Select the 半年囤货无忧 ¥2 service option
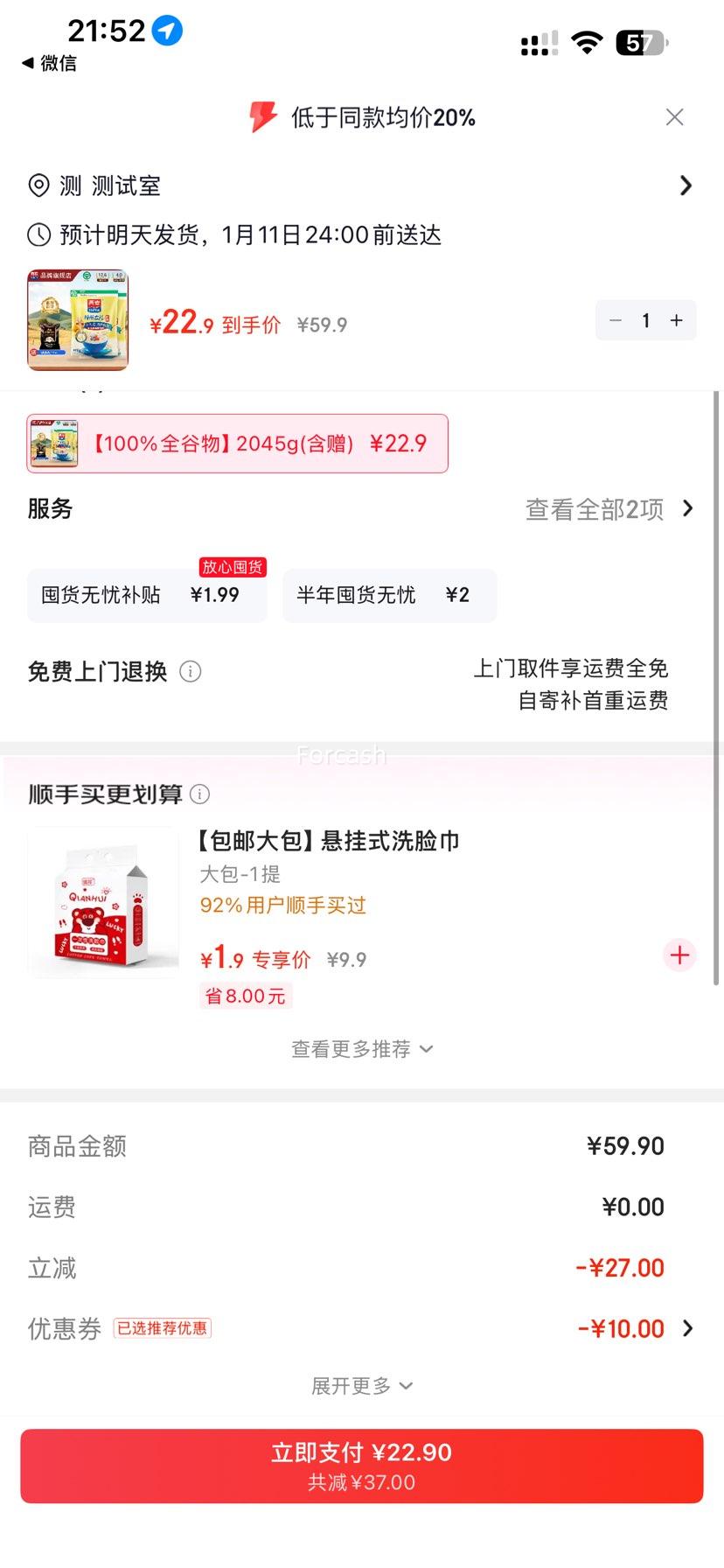This screenshot has width=724, height=1568. (389, 595)
